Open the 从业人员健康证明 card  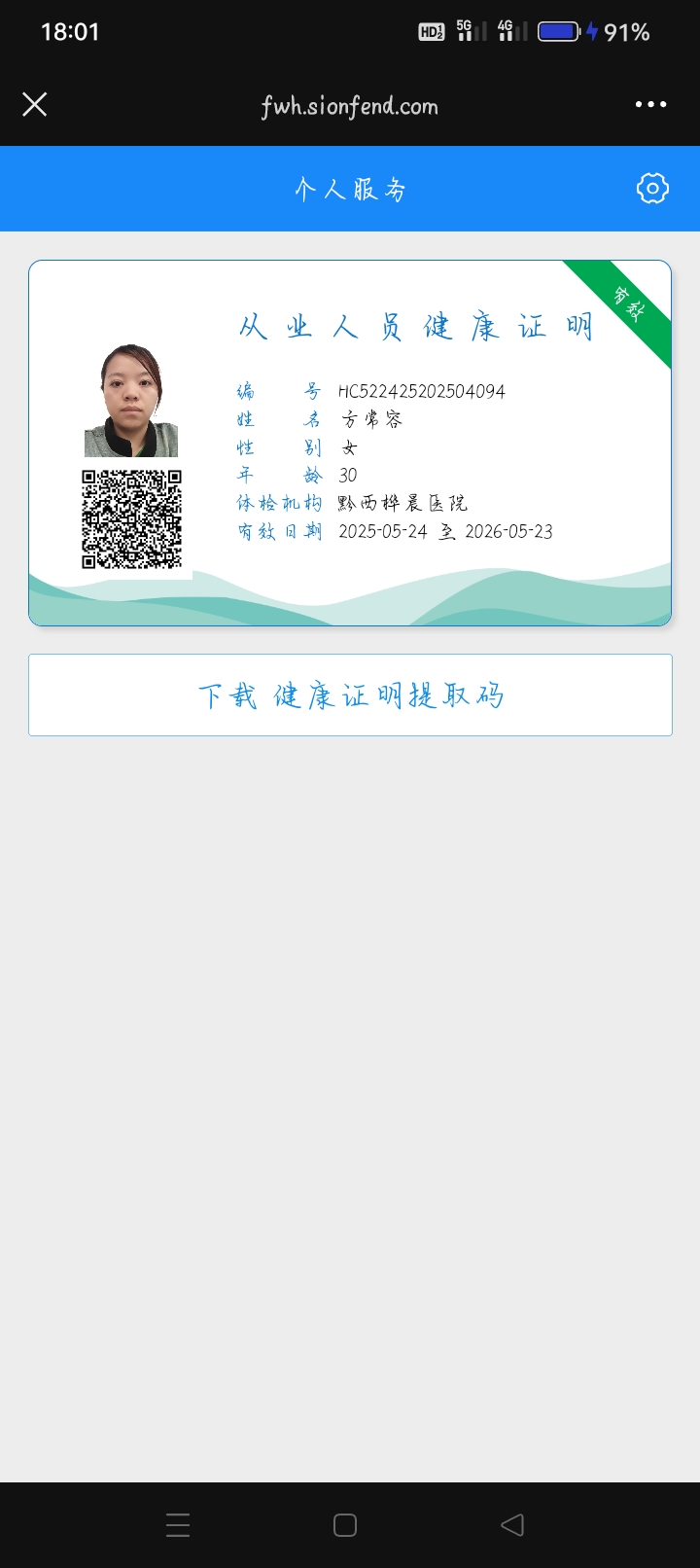(x=350, y=443)
